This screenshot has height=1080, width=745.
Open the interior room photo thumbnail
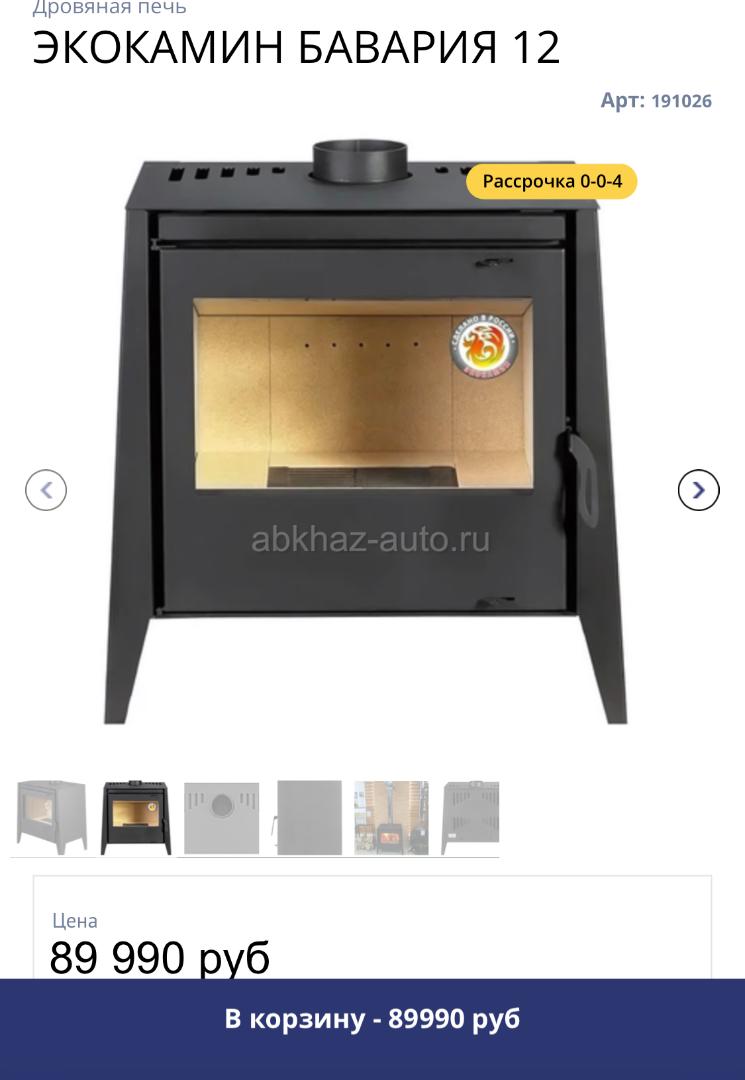pos(391,817)
